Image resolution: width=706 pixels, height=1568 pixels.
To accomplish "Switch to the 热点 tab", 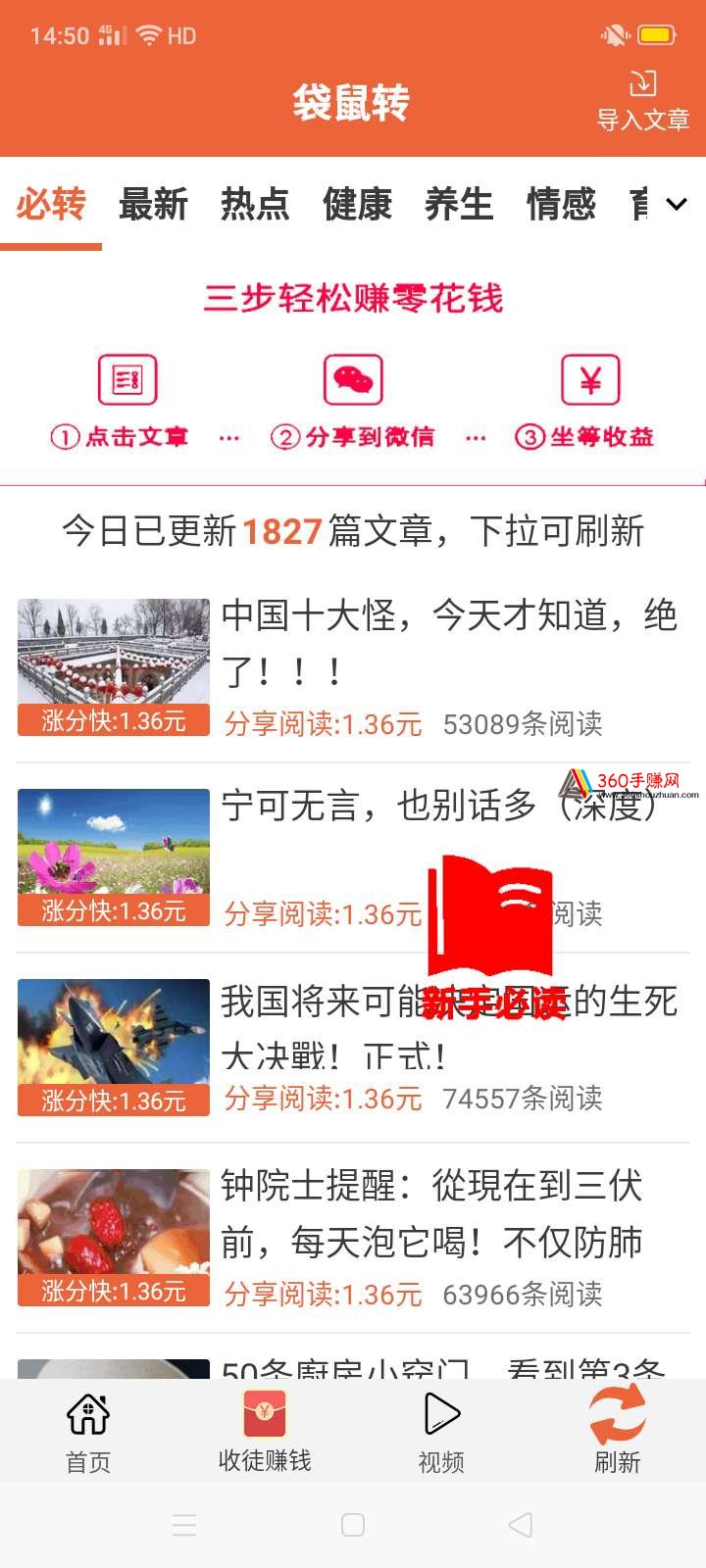I will coord(255,205).
